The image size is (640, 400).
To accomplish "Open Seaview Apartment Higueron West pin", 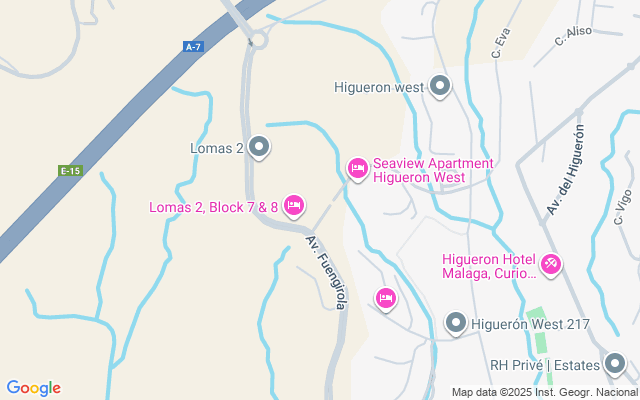I will (357, 169).
